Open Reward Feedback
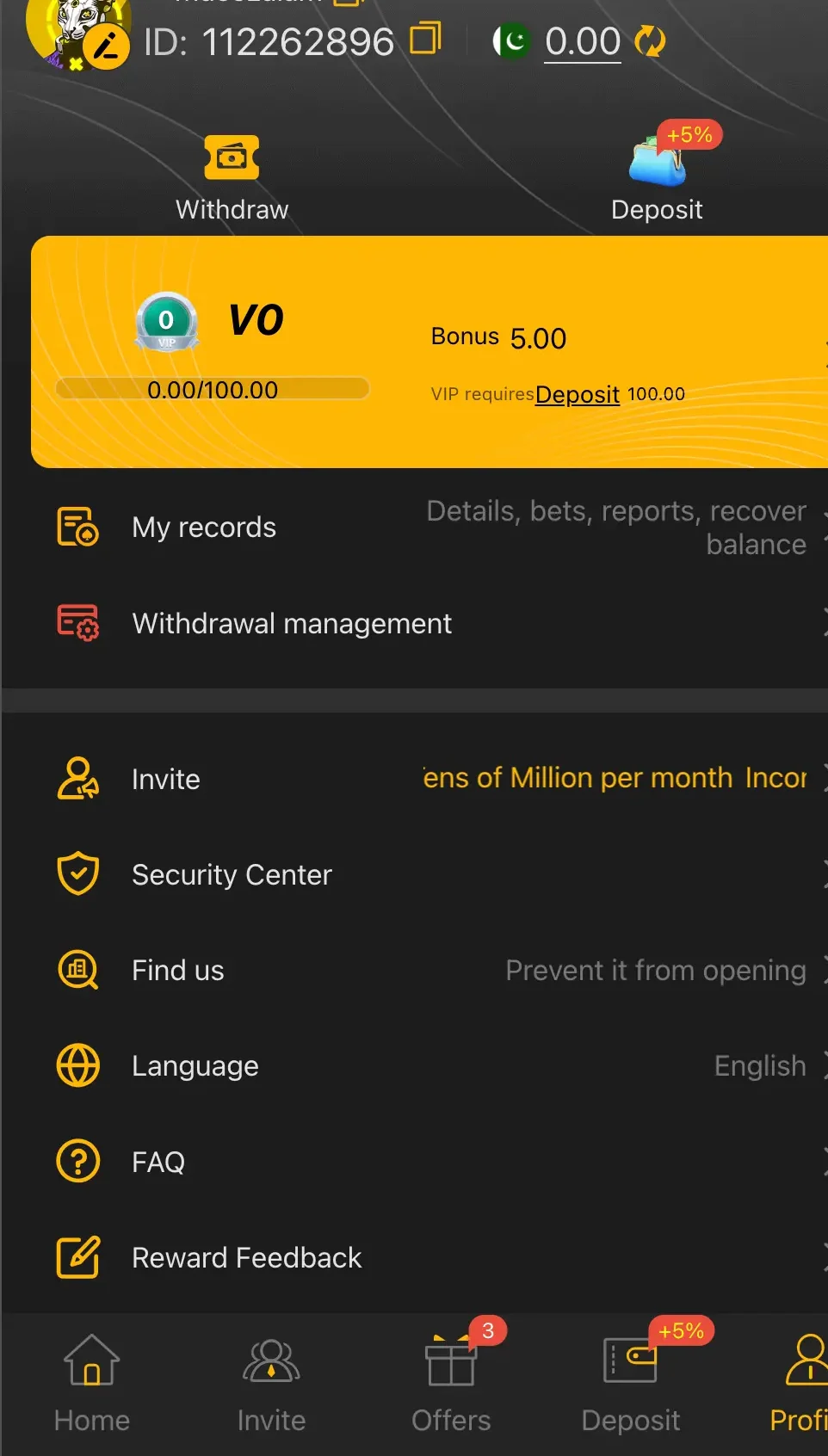Viewport: 828px width, 1456px height. pos(413,1257)
